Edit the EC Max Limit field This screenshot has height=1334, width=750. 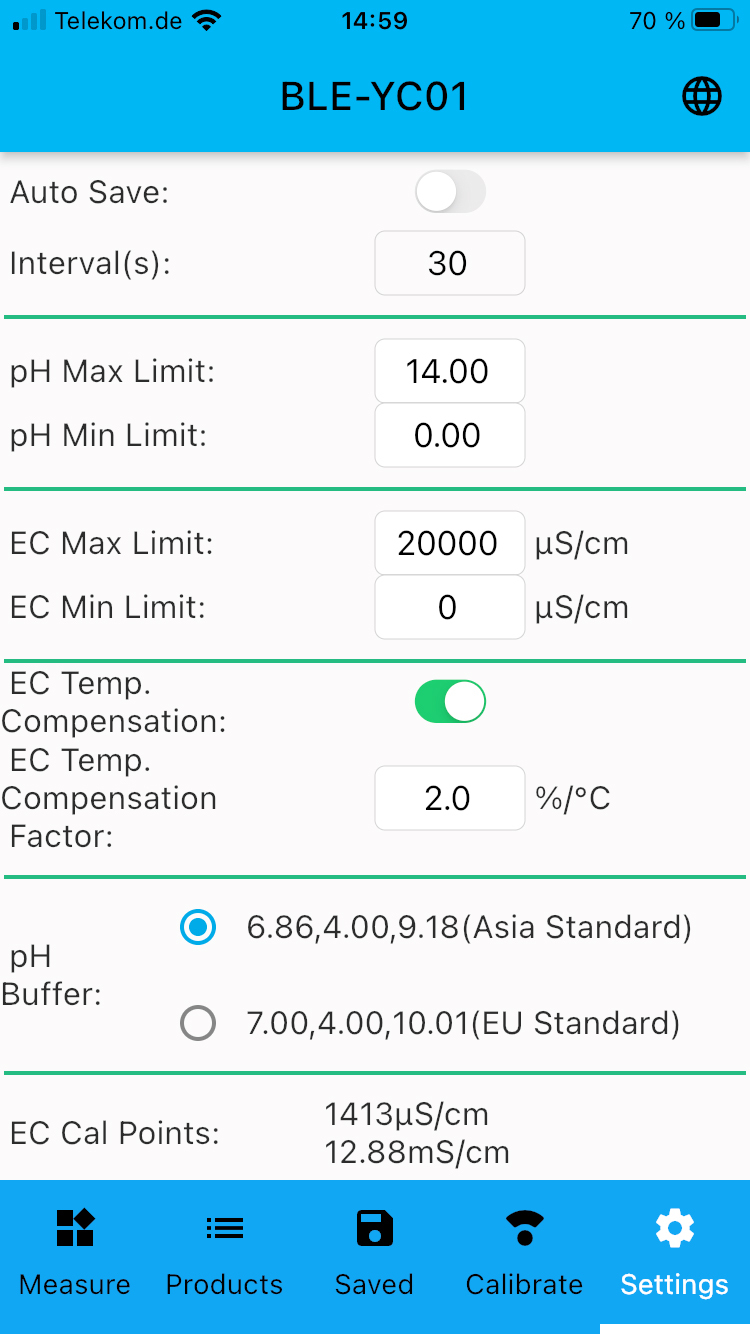(449, 543)
